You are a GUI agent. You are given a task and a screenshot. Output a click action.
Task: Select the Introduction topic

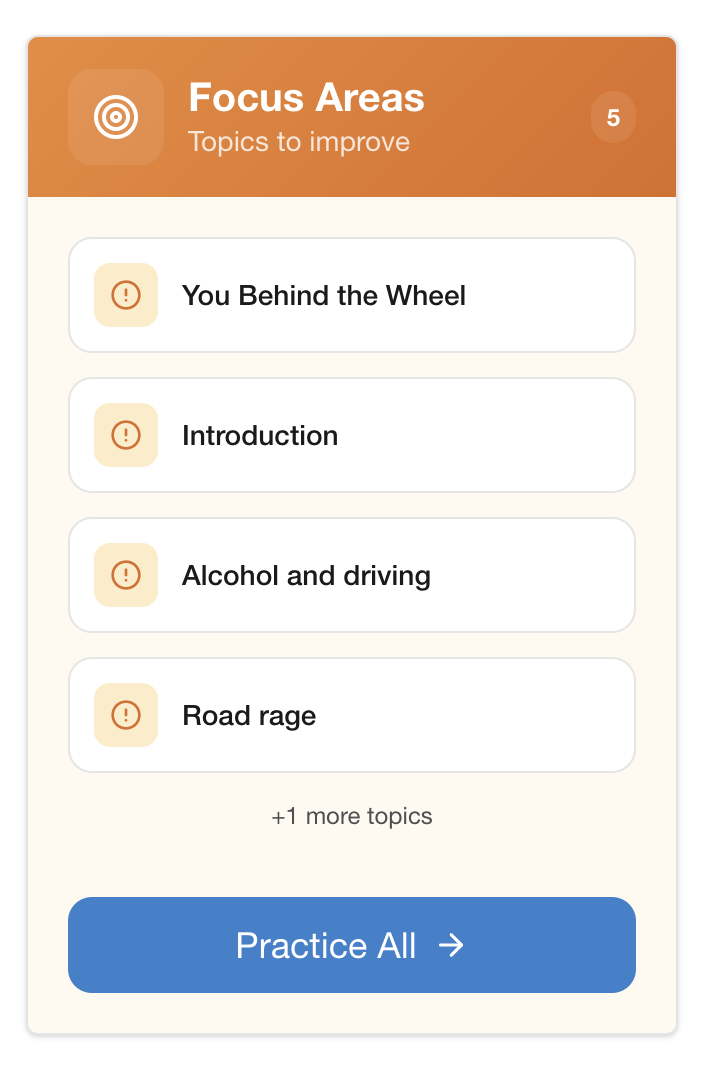pos(352,435)
